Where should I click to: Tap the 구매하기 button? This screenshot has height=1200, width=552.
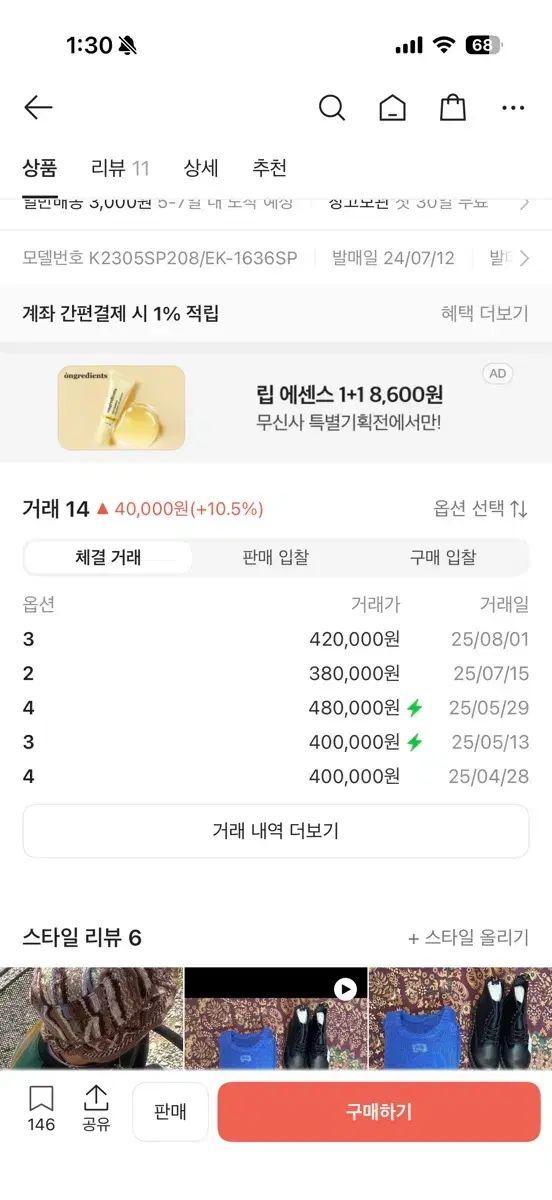click(x=379, y=1112)
